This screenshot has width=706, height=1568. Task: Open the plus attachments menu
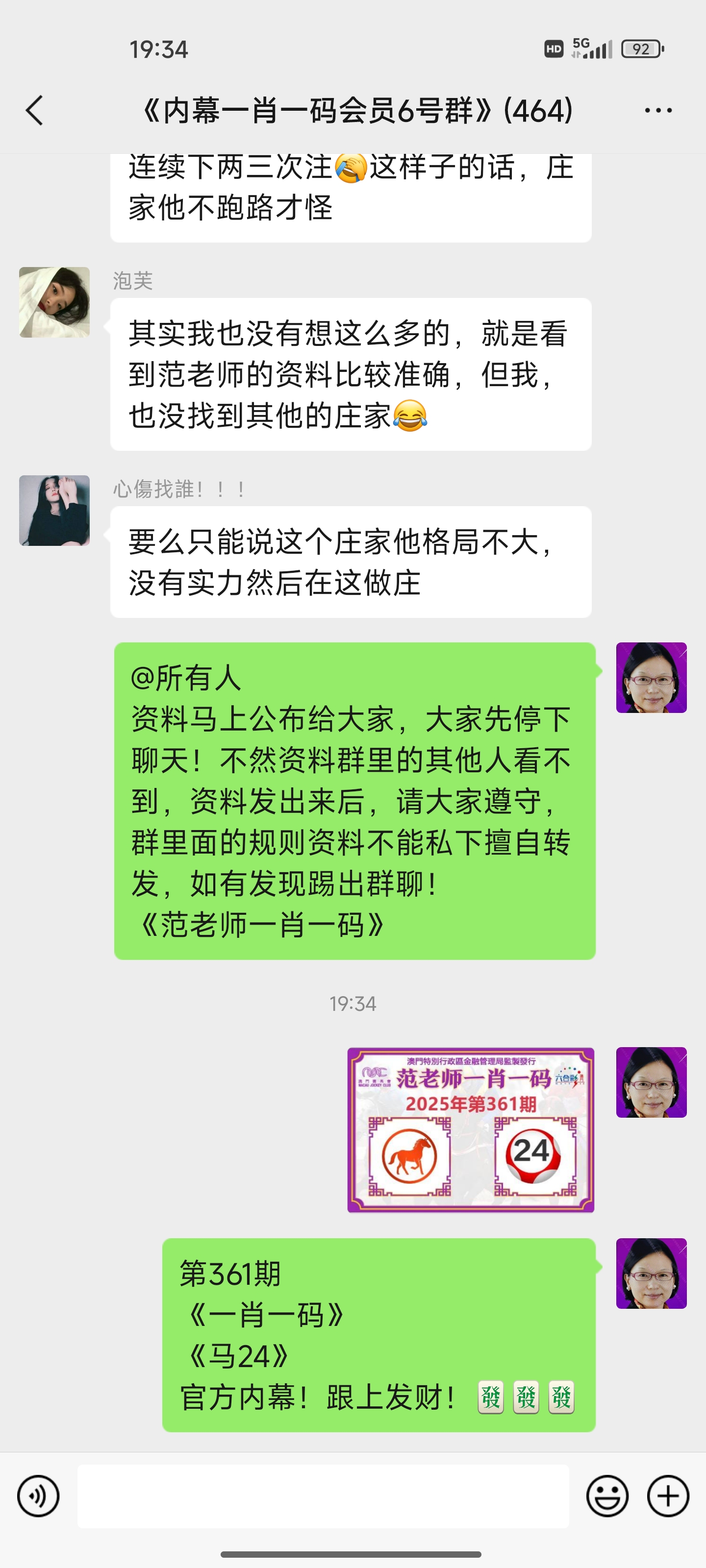click(668, 1496)
